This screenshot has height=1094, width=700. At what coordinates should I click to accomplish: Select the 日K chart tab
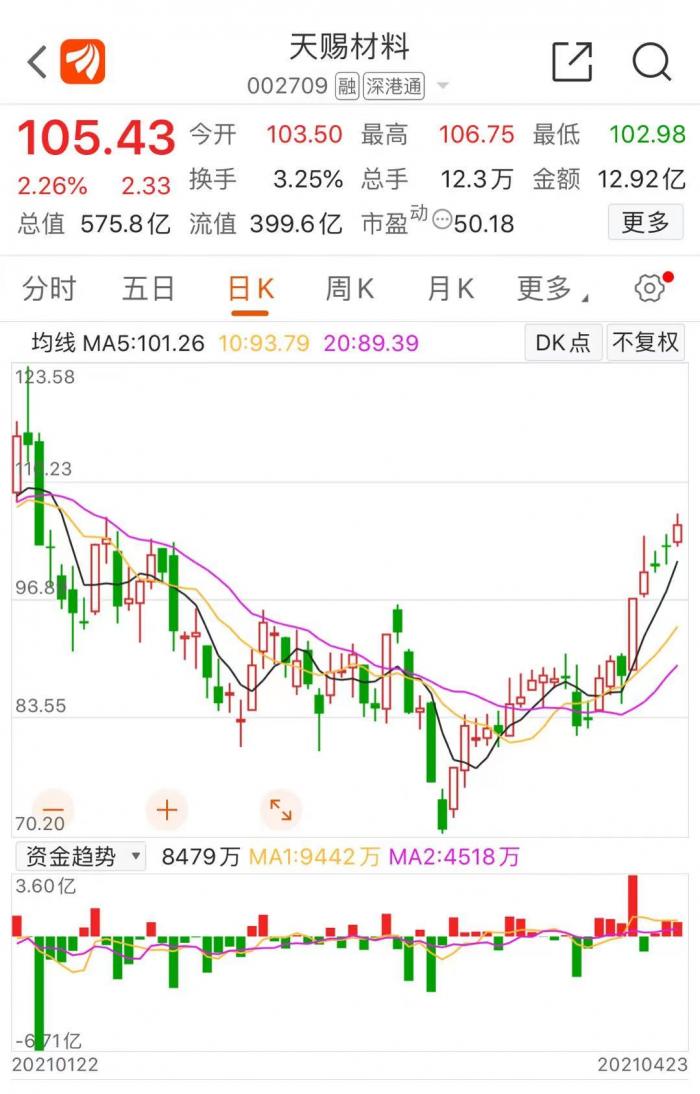click(x=250, y=289)
